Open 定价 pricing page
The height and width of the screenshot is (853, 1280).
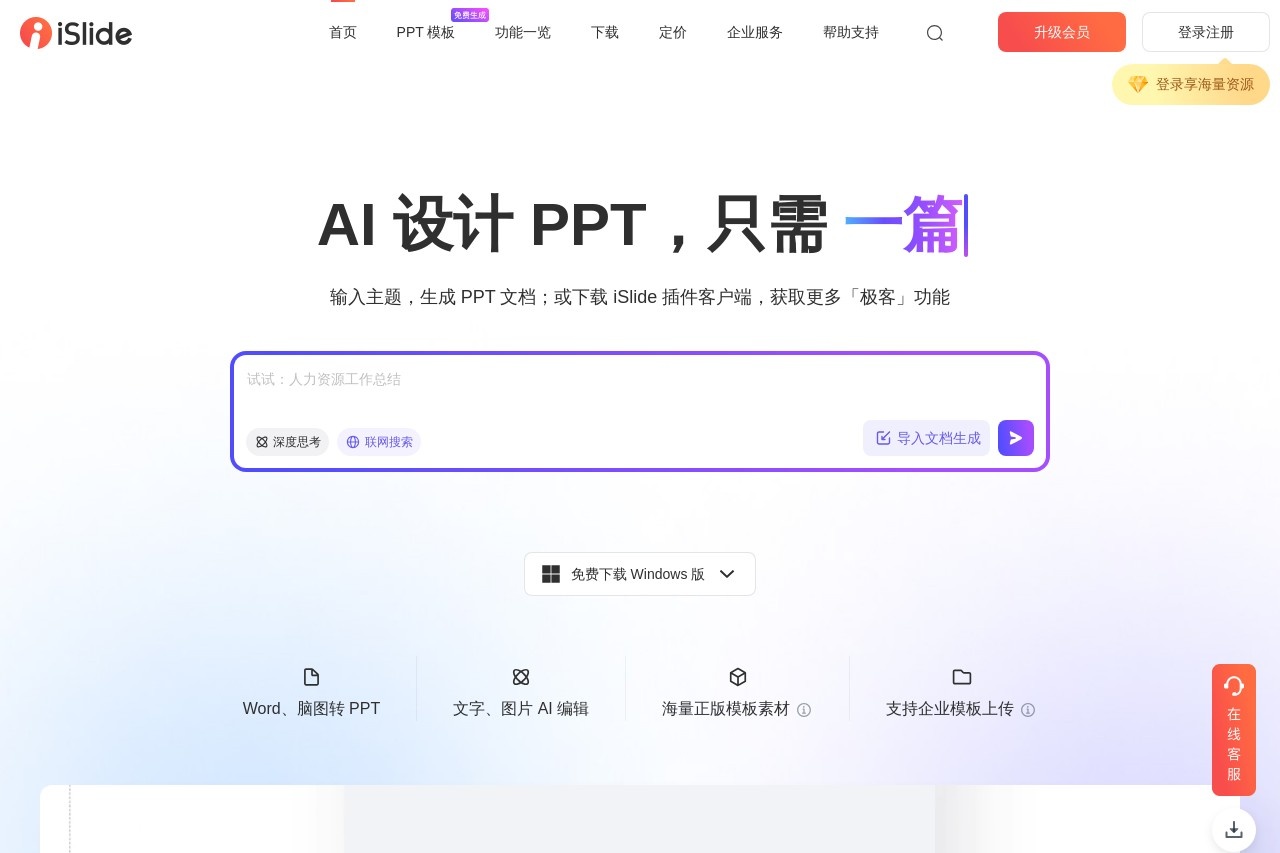tap(673, 32)
